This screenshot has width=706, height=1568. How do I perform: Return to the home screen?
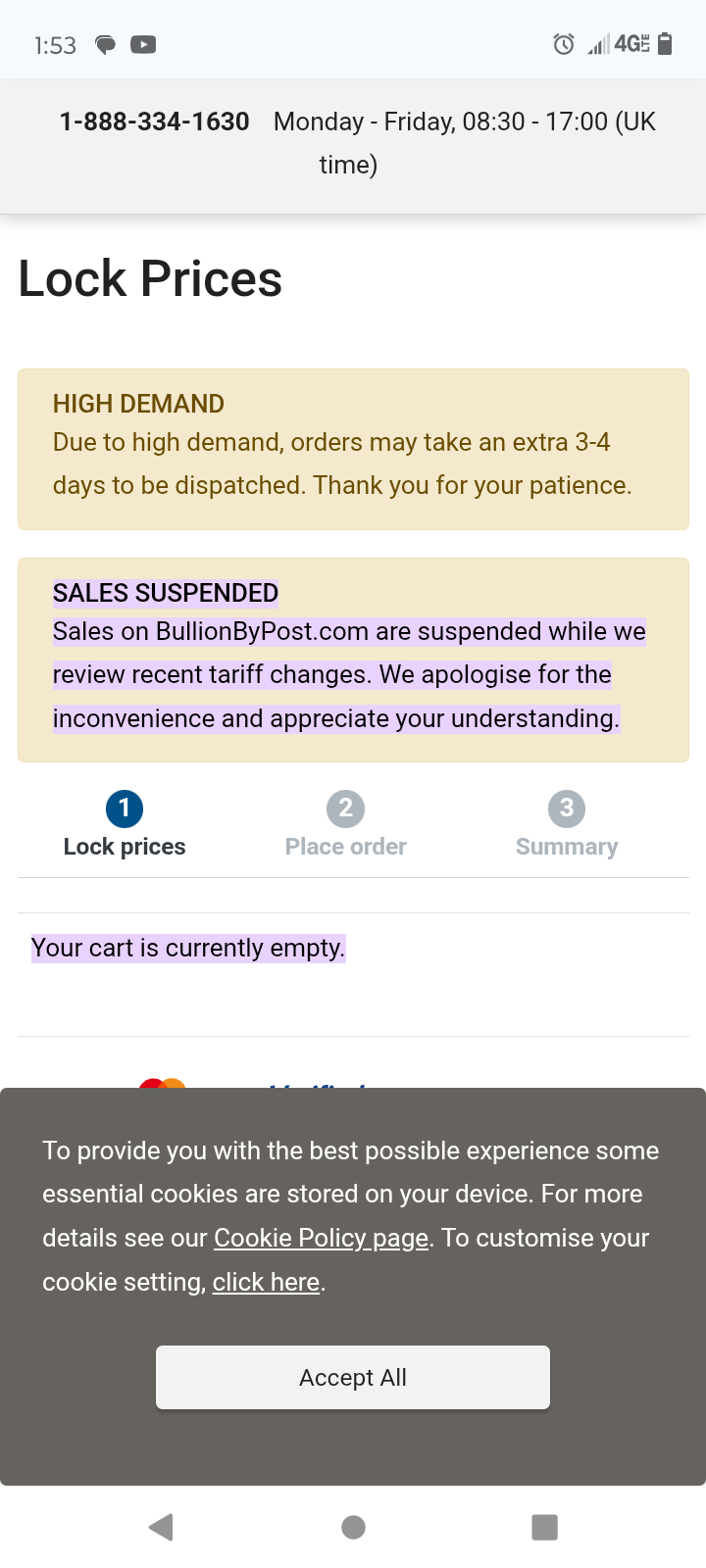[x=353, y=1527]
